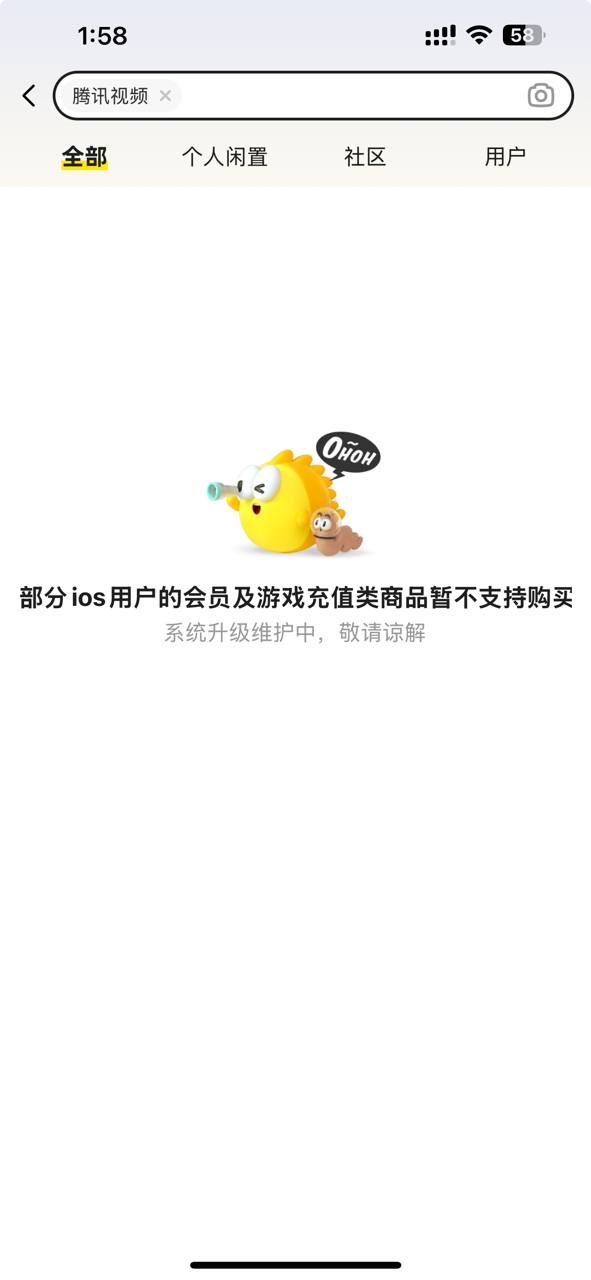
Task: Go back using the back arrow
Action: (28, 96)
